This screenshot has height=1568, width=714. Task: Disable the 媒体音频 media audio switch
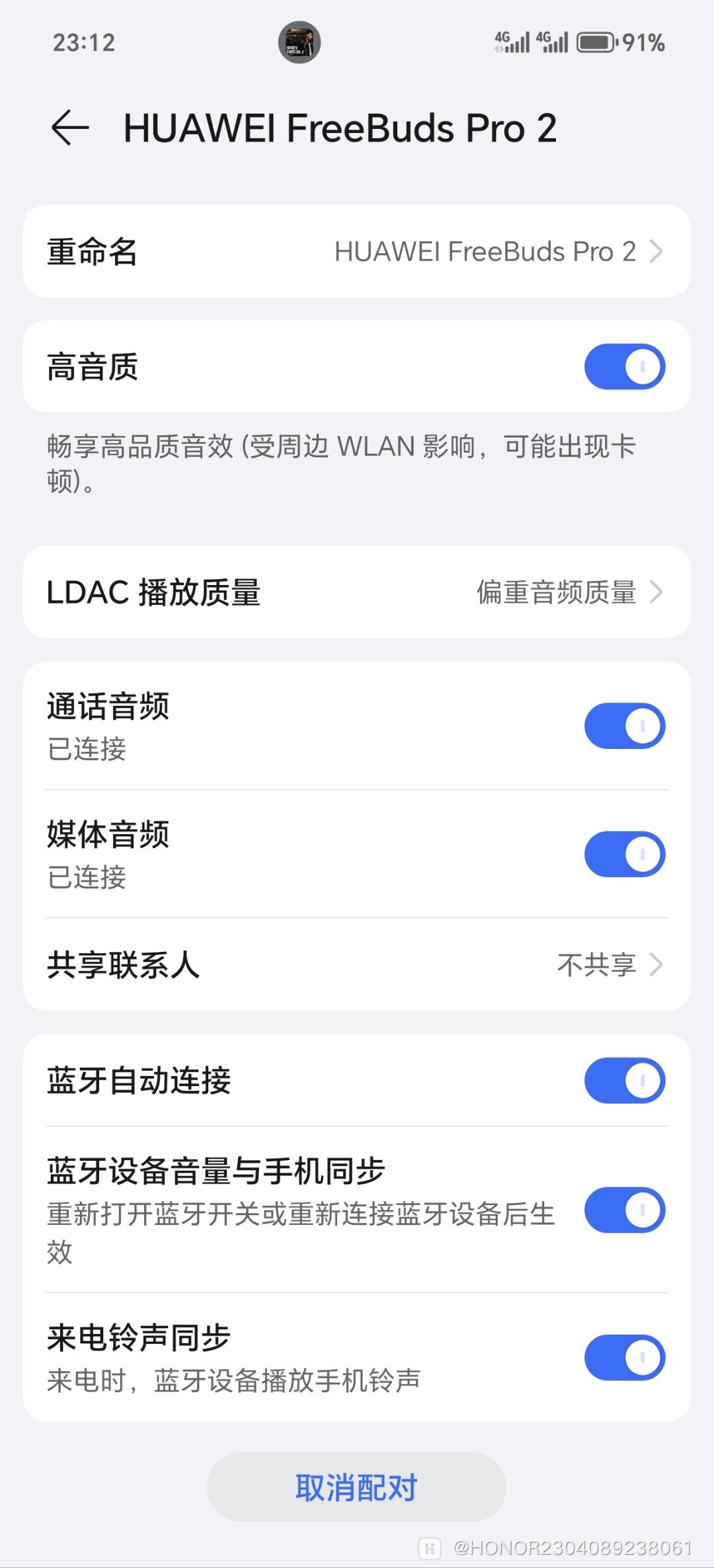(x=624, y=853)
